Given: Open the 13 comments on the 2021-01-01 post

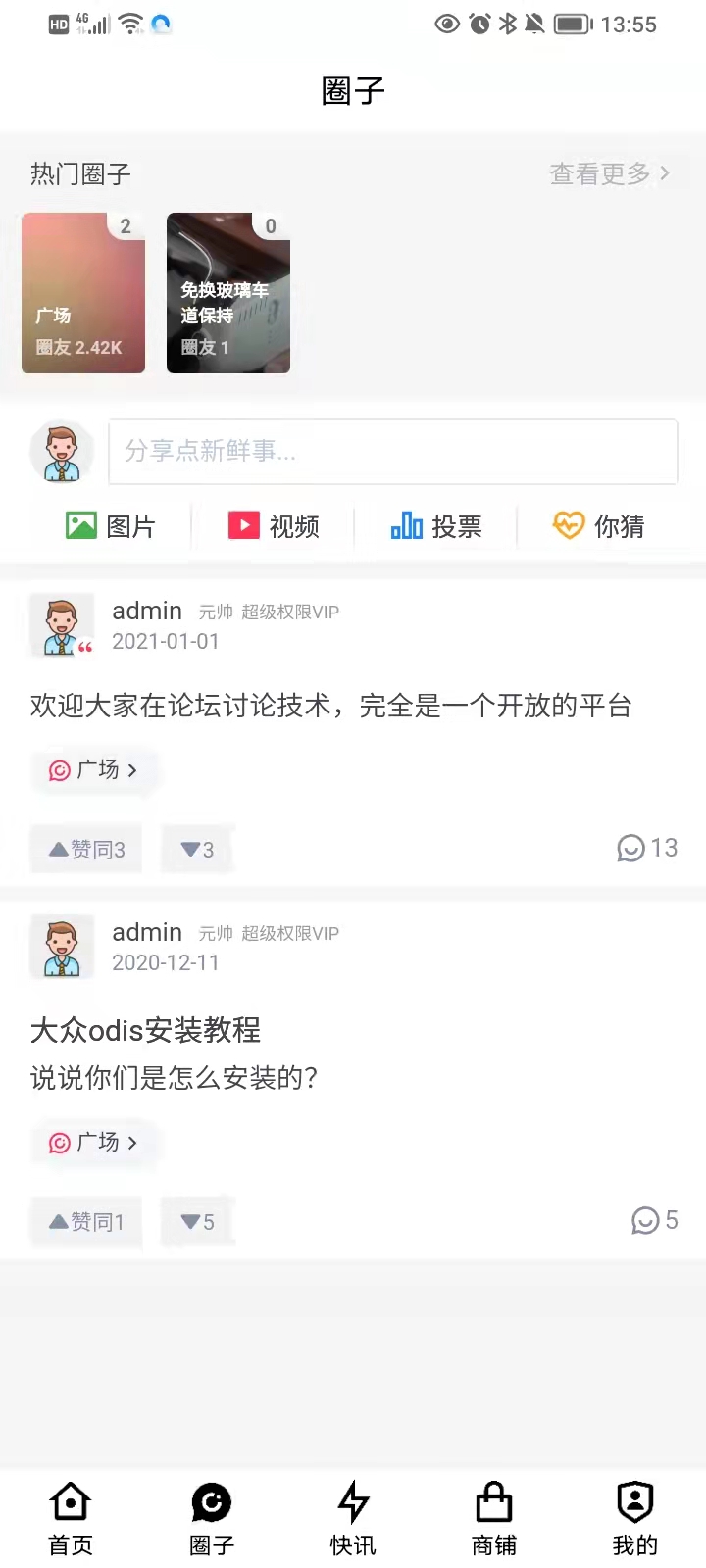Looking at the screenshot, I should click(x=647, y=848).
